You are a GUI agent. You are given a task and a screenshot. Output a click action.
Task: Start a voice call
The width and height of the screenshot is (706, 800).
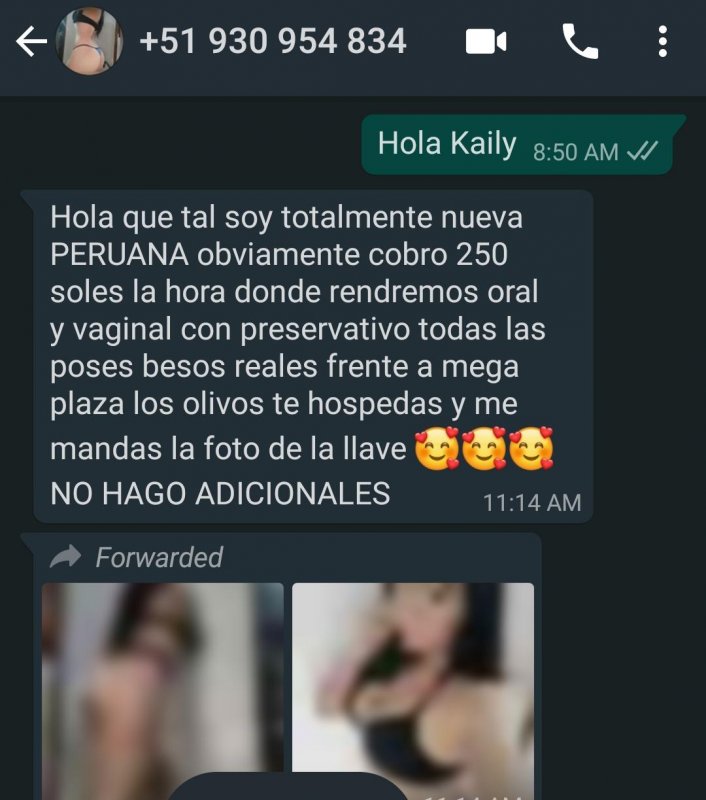tap(580, 42)
